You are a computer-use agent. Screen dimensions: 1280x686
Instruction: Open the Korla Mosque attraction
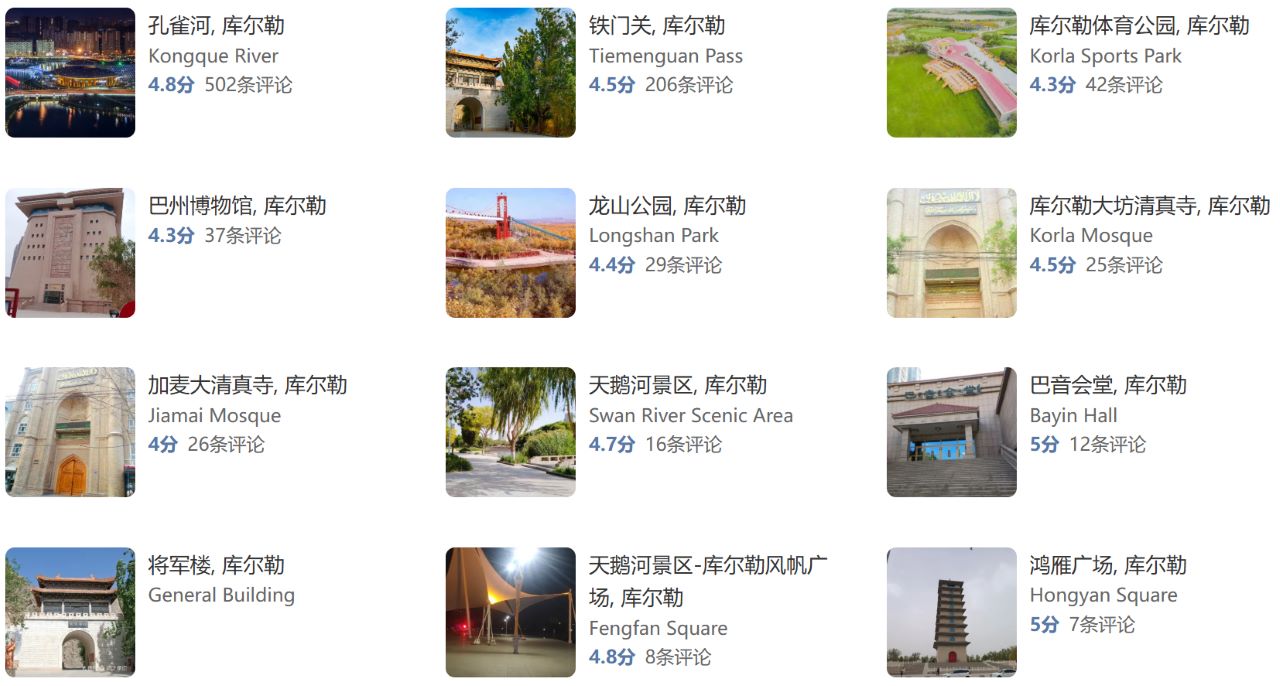[x=1149, y=206]
